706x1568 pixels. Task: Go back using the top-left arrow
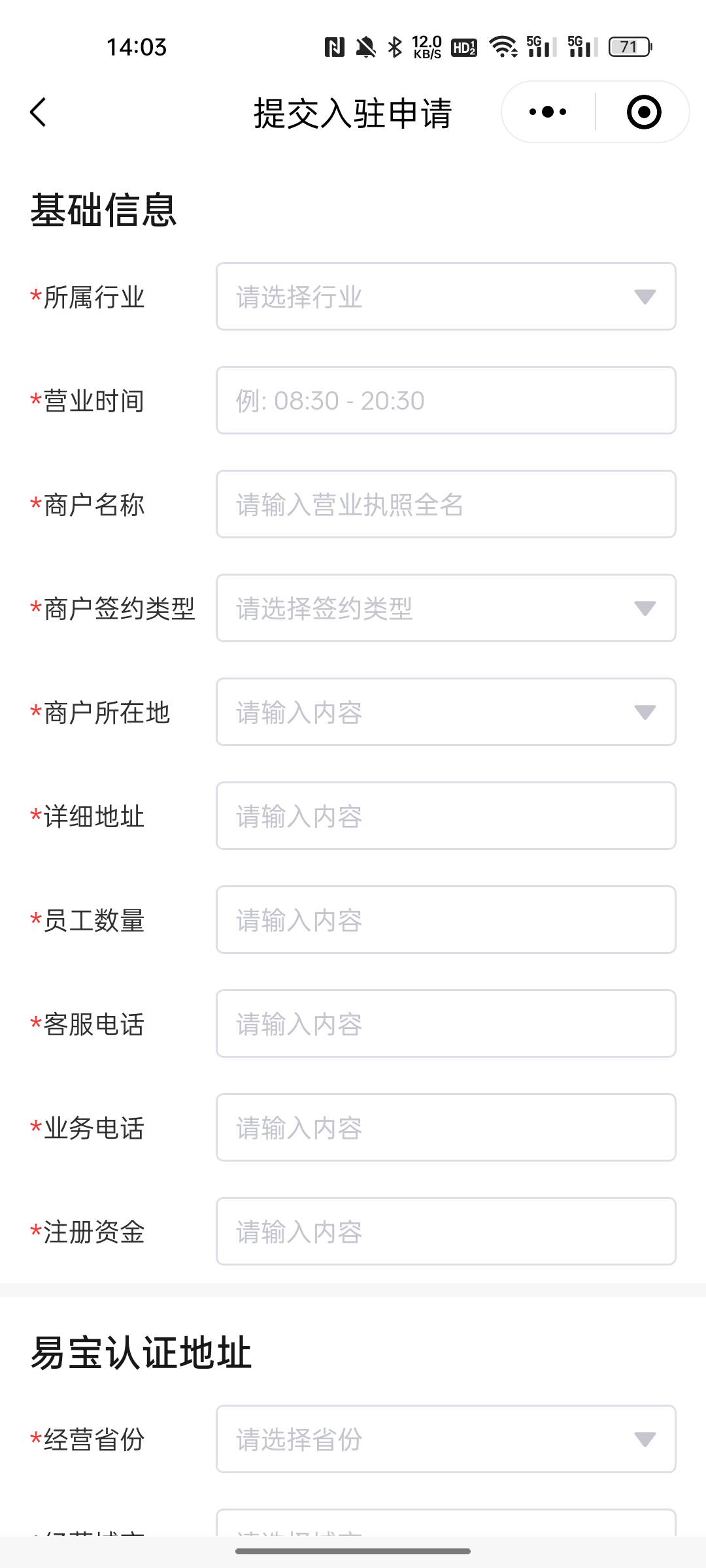click(39, 112)
